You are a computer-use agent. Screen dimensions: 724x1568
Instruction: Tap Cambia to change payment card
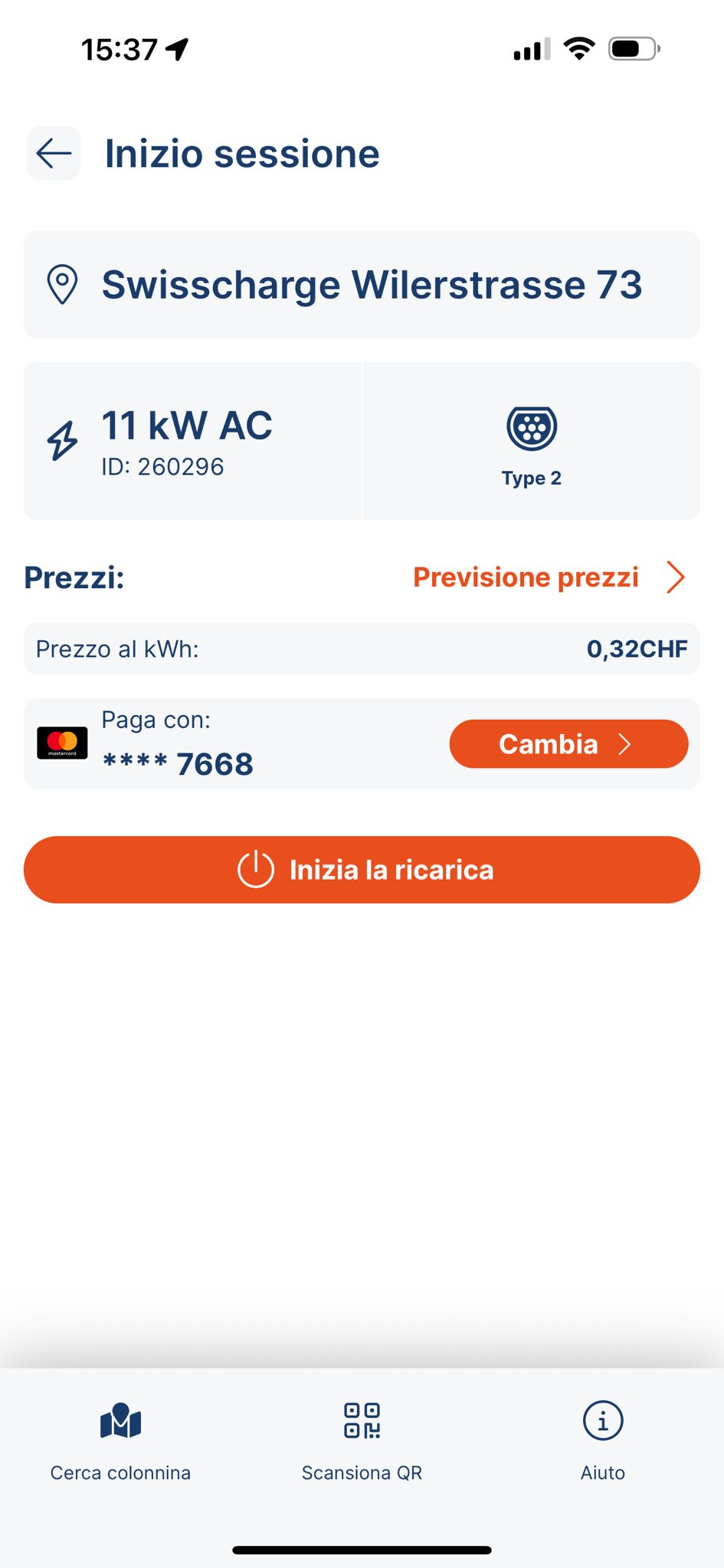(568, 743)
